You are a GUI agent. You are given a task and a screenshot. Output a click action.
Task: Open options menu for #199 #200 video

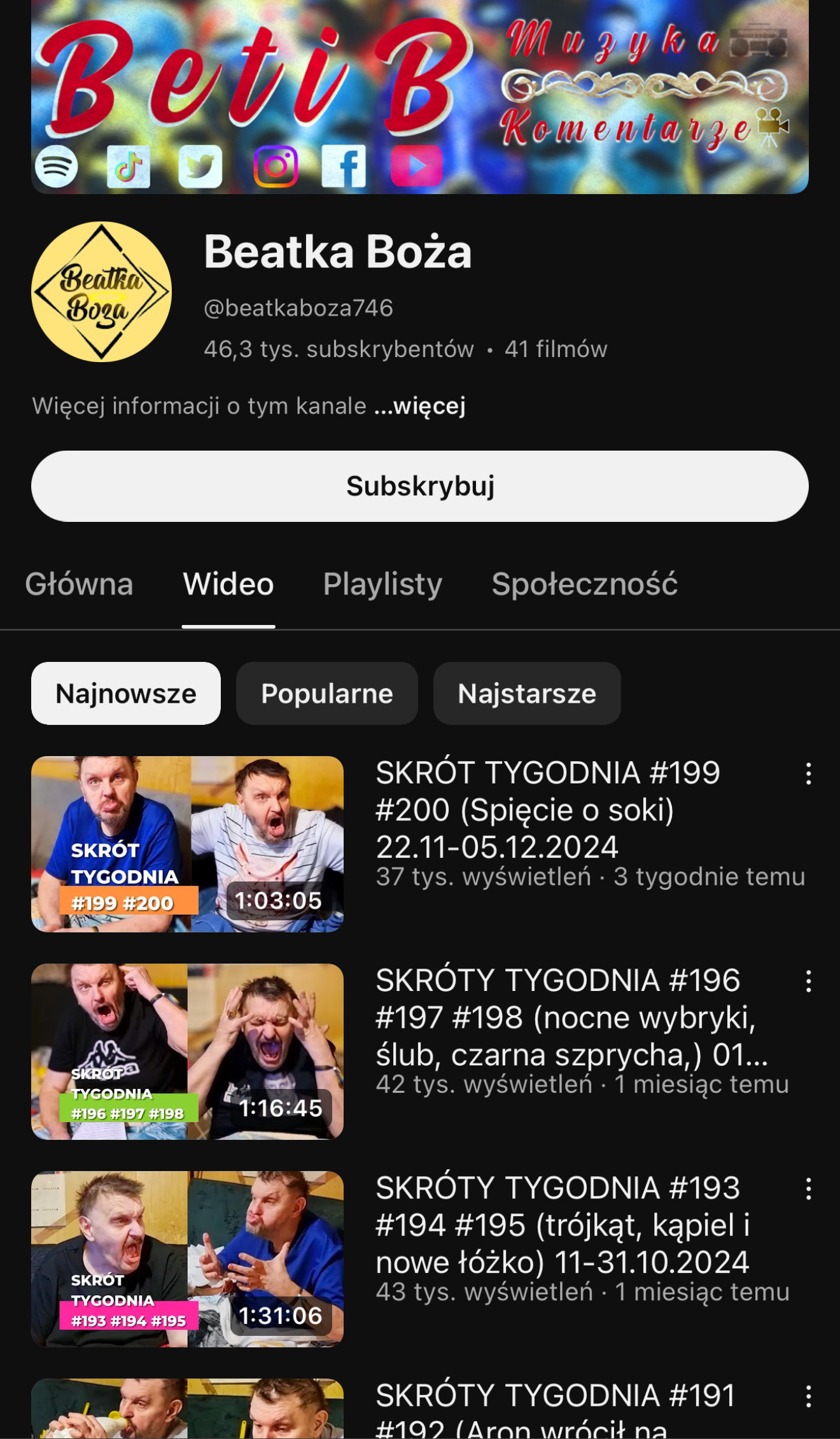[808, 774]
